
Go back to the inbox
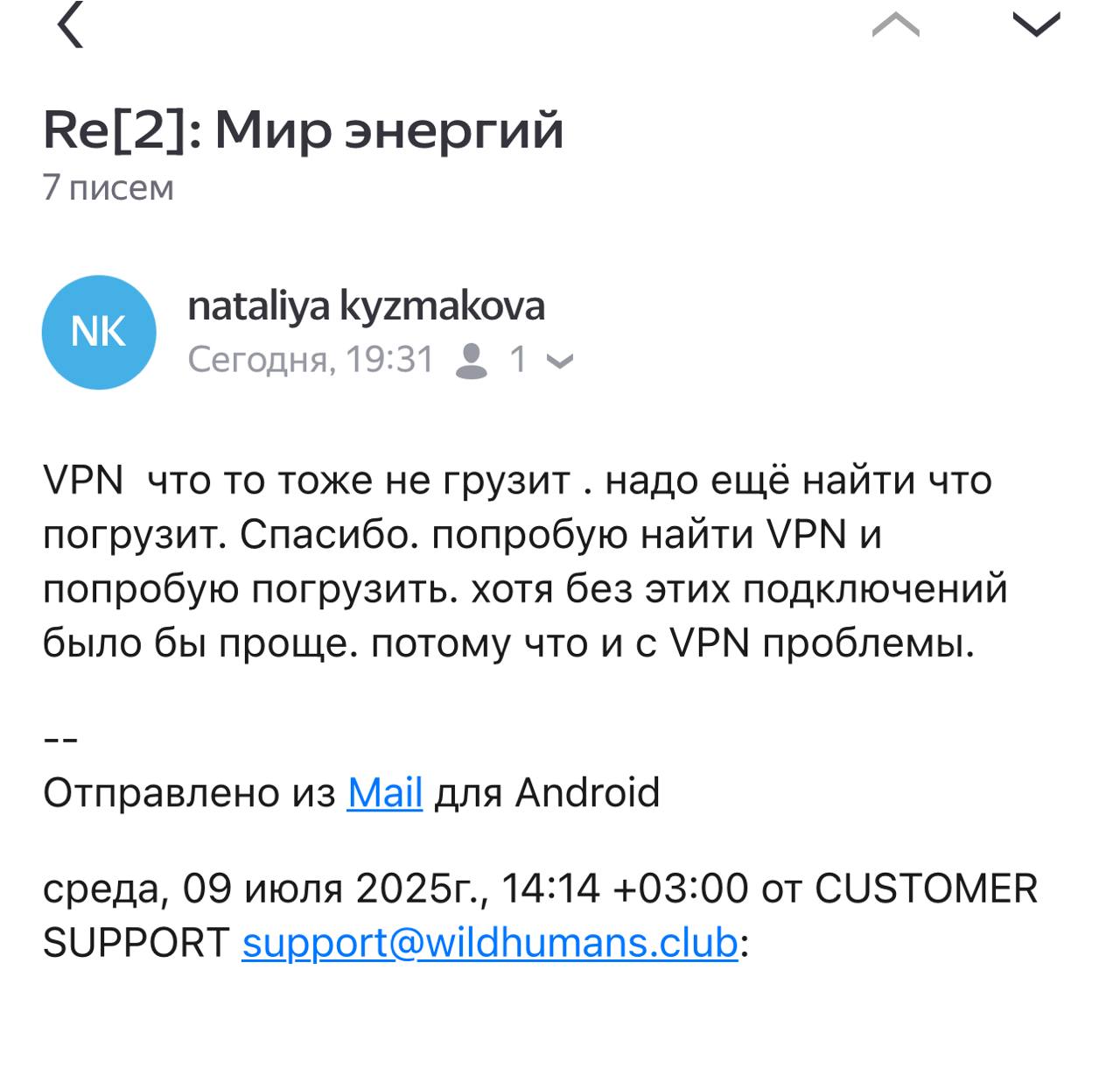(x=70, y=25)
